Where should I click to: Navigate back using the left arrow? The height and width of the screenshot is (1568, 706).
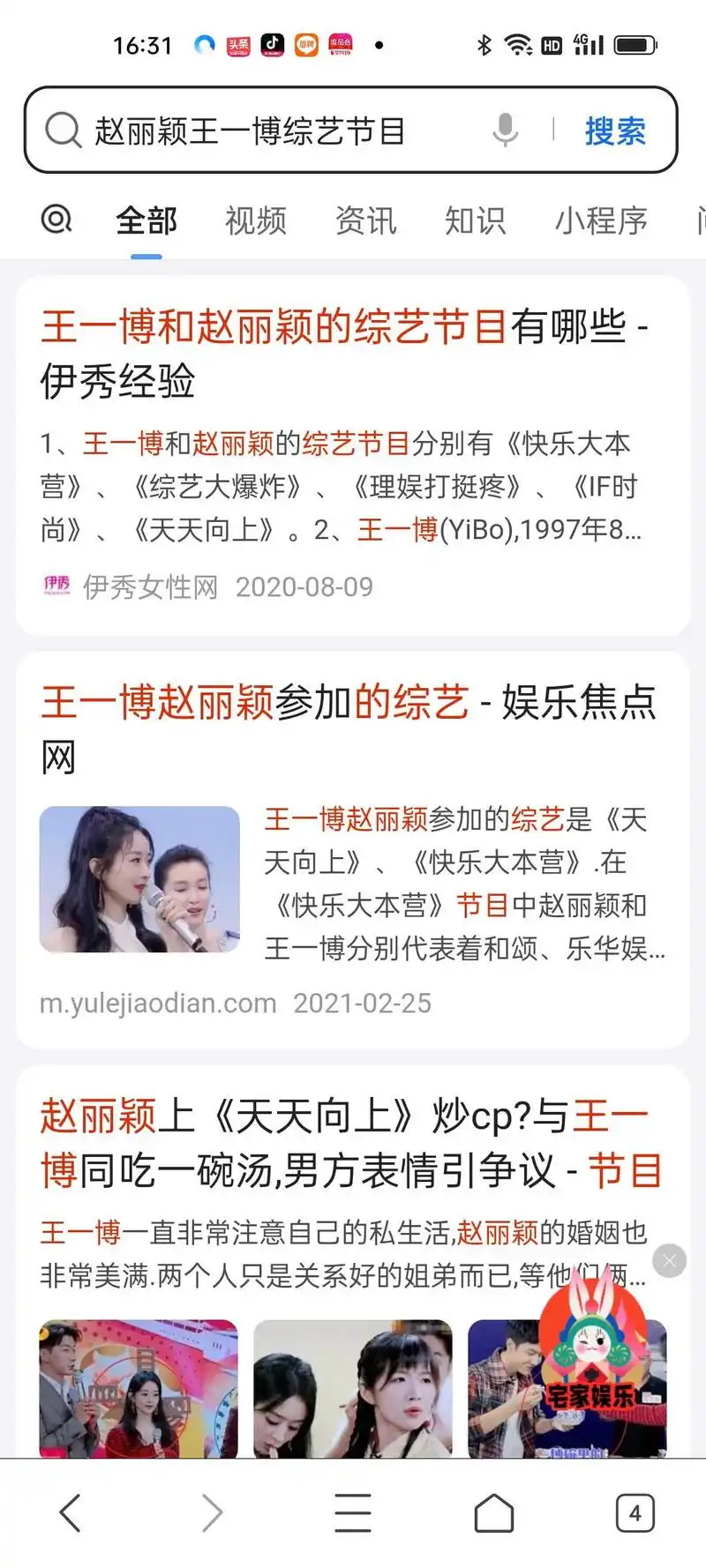(x=71, y=1512)
